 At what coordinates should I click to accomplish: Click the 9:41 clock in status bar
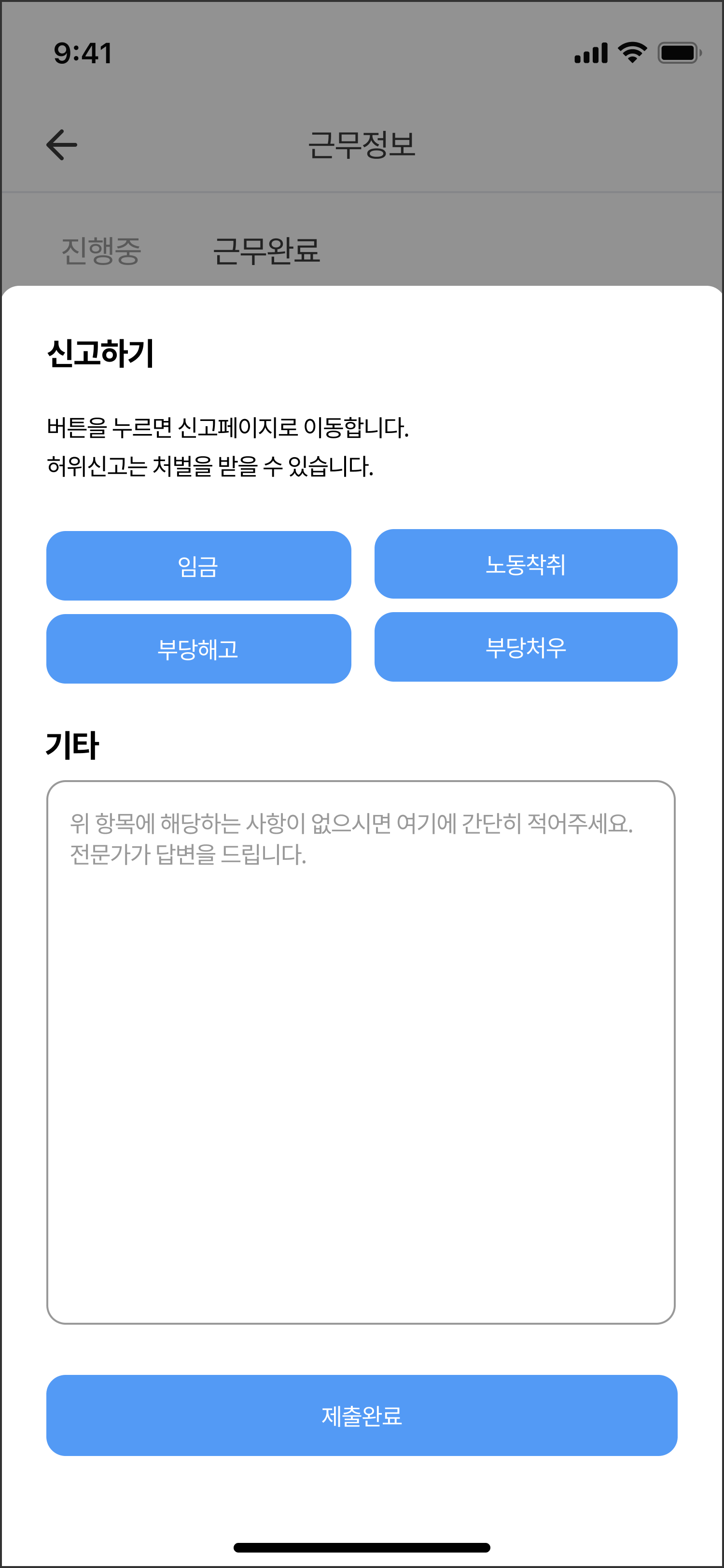(x=82, y=54)
